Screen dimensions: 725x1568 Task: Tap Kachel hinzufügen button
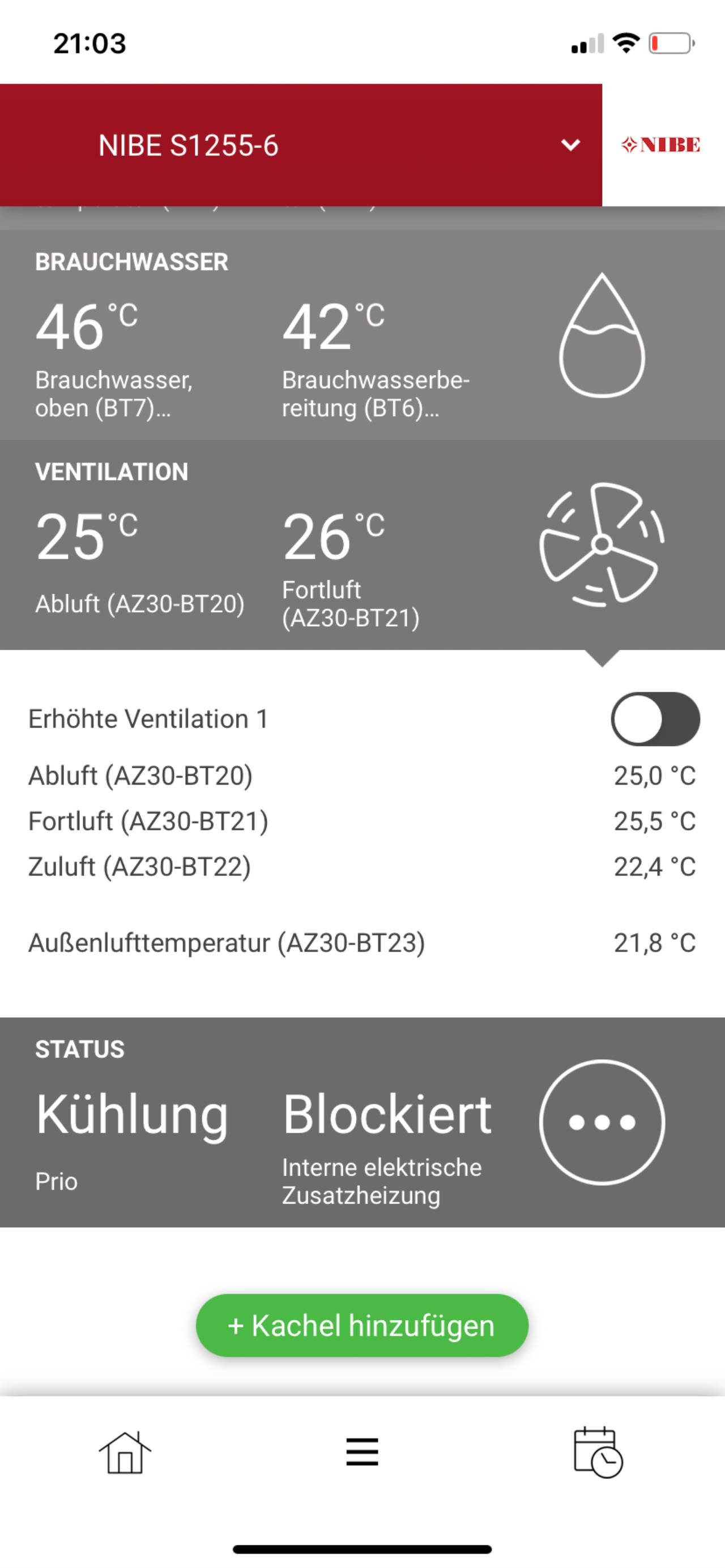click(x=362, y=1325)
